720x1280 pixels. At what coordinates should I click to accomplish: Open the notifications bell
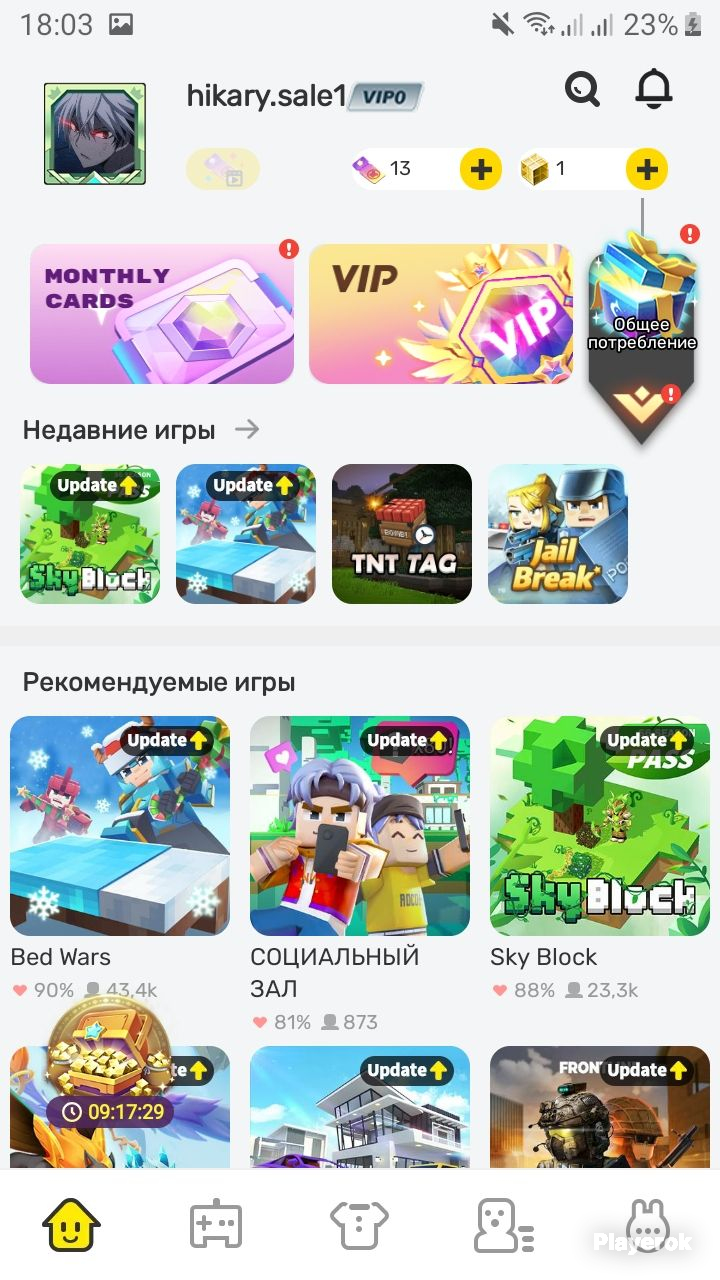click(654, 89)
